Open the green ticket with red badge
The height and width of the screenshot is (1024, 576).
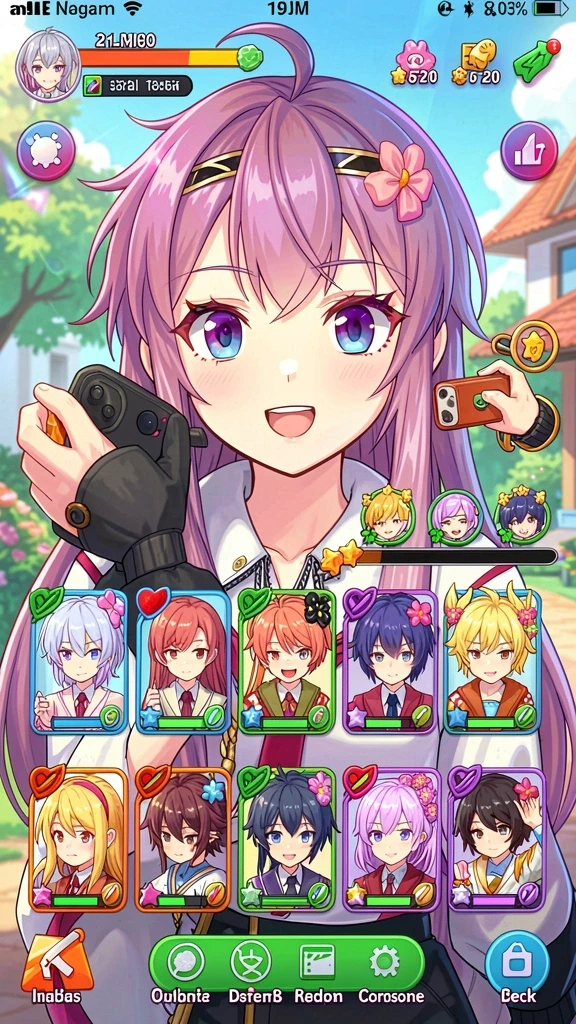536,61
